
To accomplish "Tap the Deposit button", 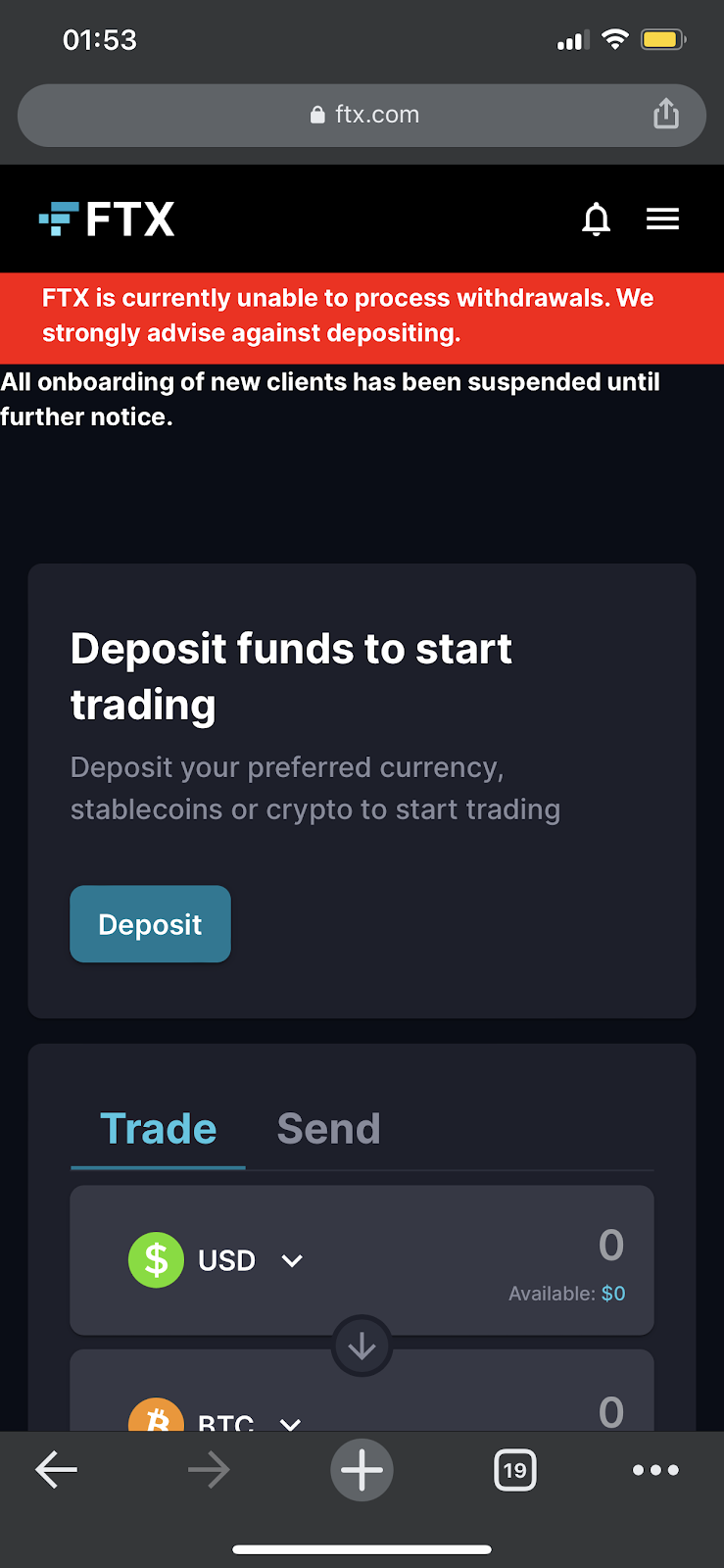I will [150, 924].
